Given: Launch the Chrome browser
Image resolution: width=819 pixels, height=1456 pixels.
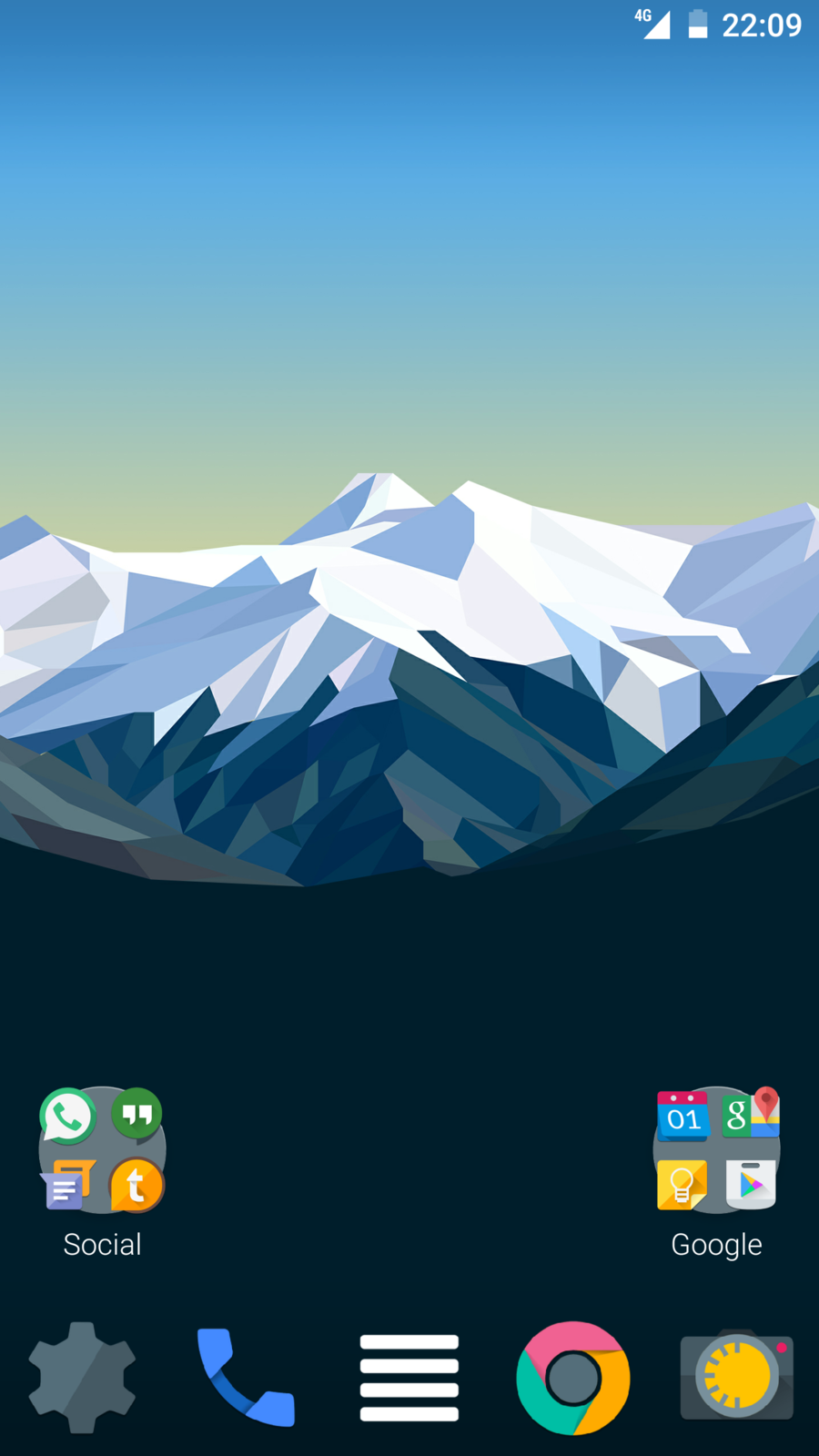Looking at the screenshot, I should pyautogui.click(x=572, y=1377).
